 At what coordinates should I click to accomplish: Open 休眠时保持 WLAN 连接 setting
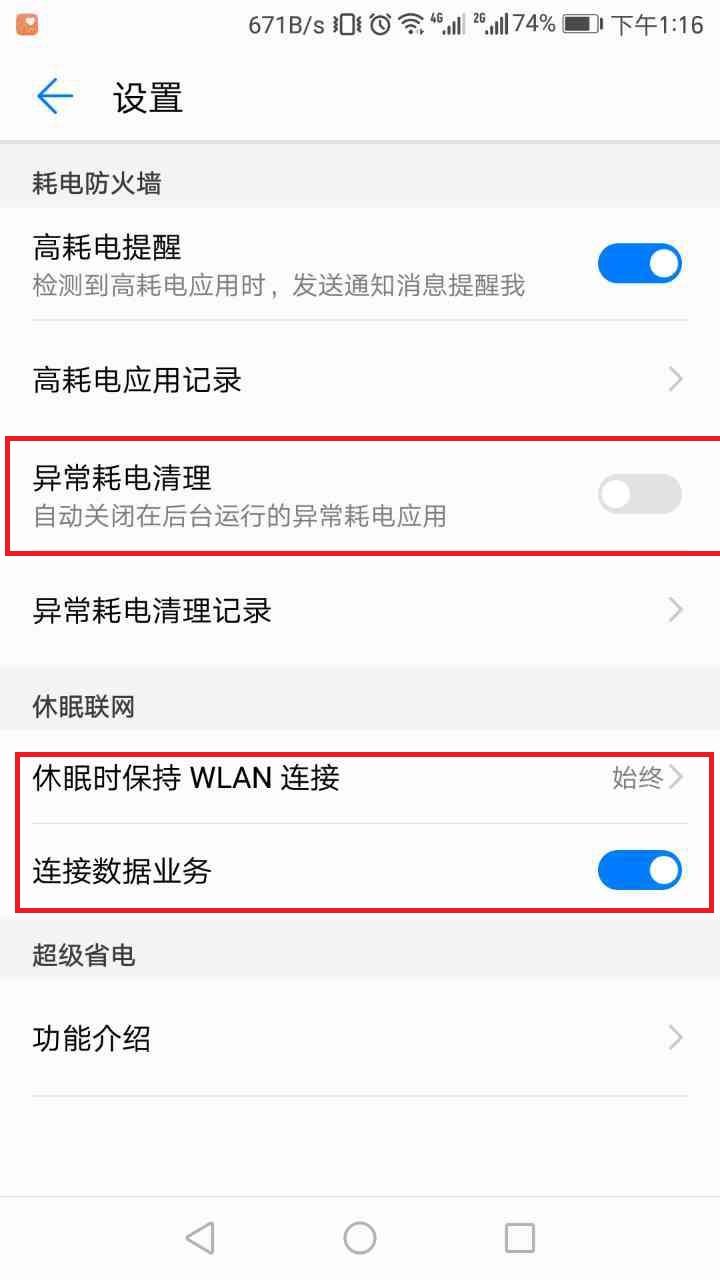coord(360,778)
